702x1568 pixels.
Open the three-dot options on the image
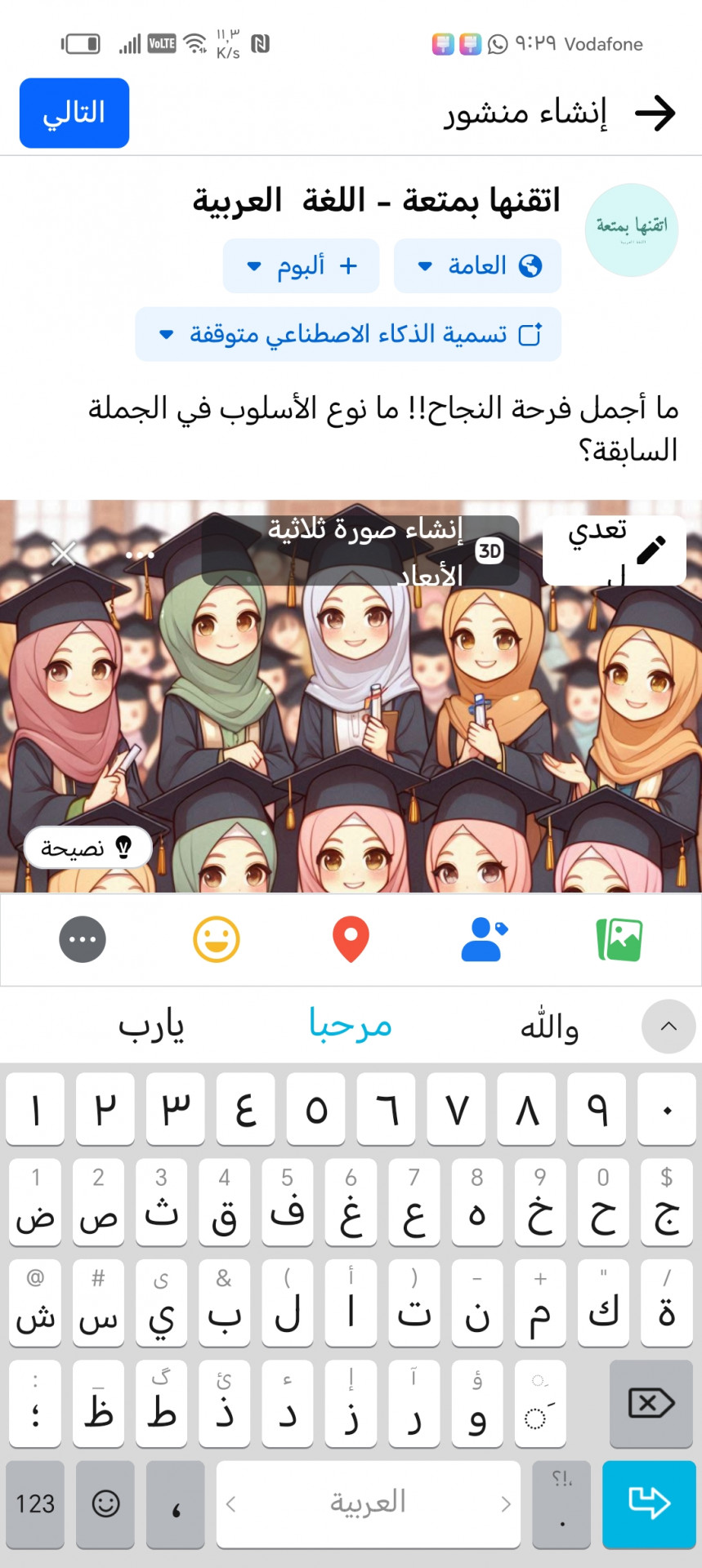click(x=140, y=555)
